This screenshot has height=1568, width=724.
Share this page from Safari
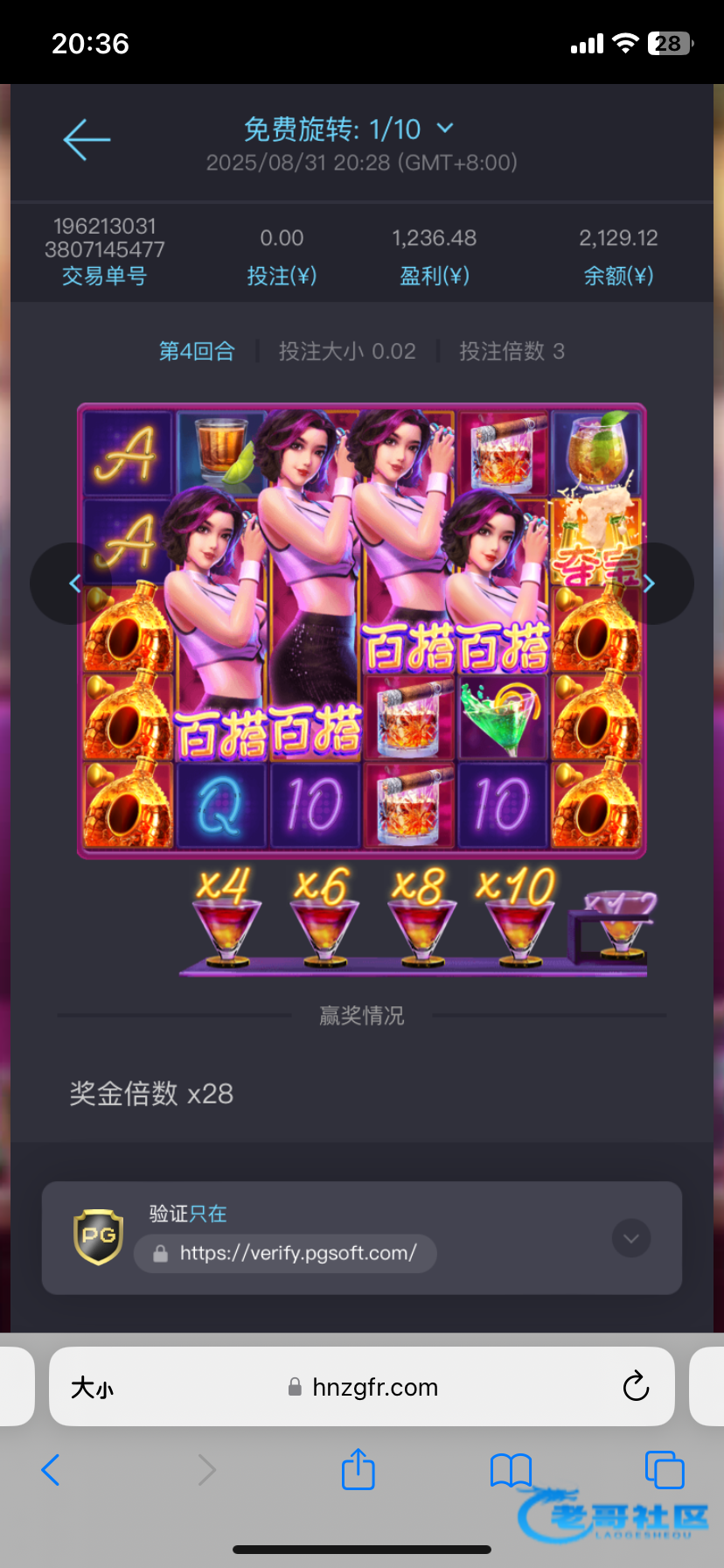(359, 1470)
